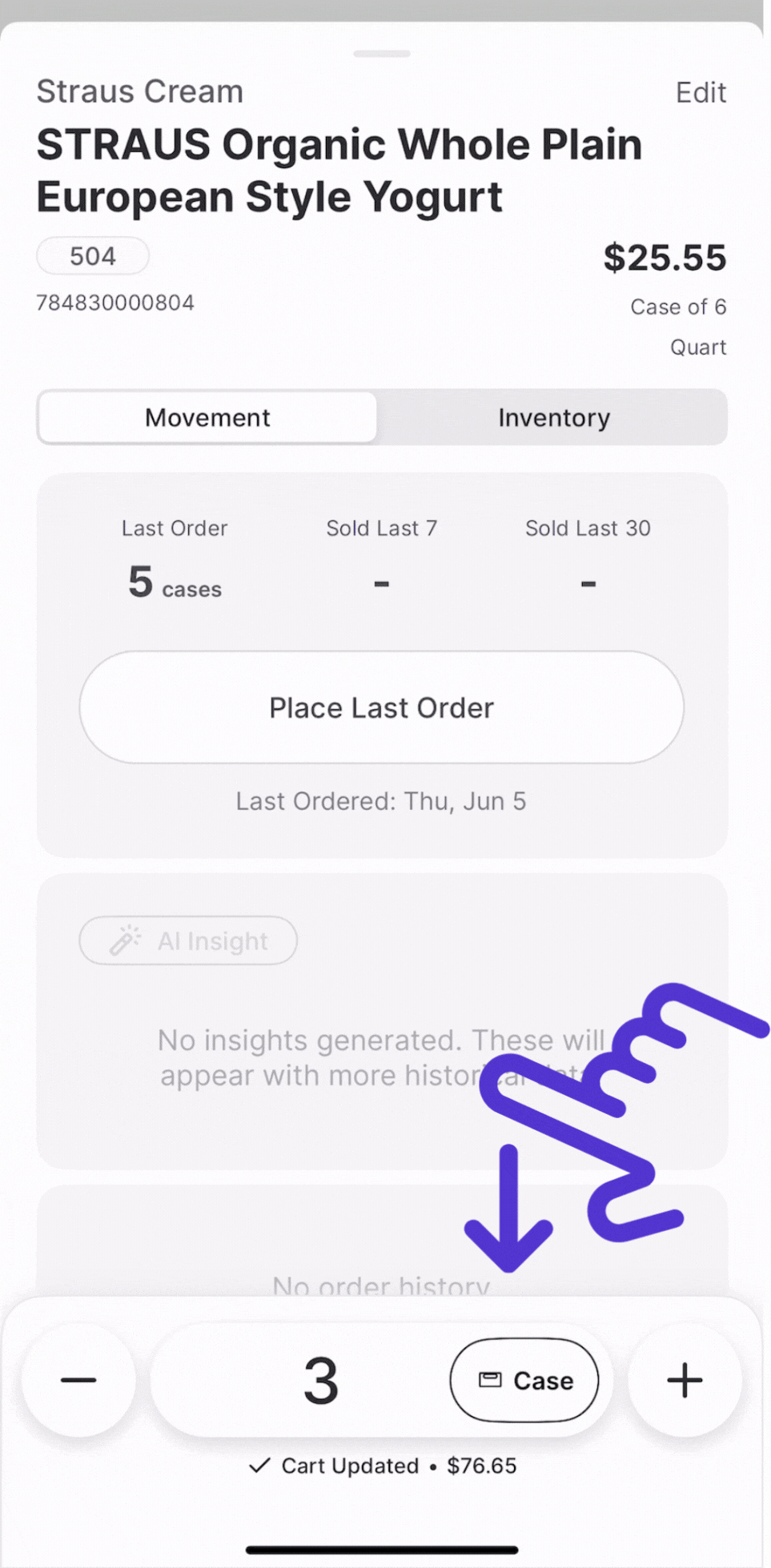Expand the sheet using the top drag handle
The image size is (771, 1568).
[382, 53]
